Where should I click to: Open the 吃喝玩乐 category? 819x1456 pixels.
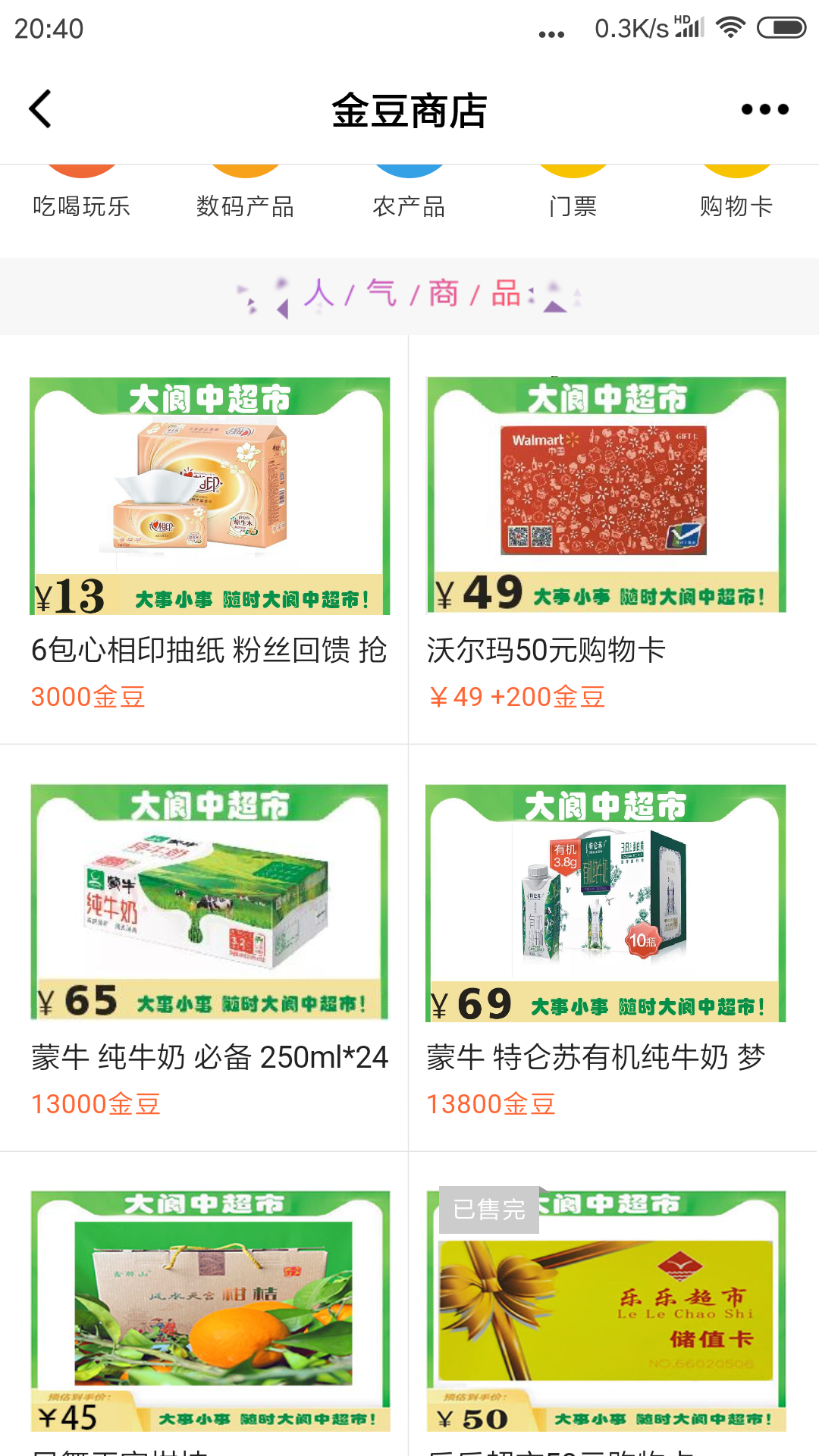(x=82, y=199)
